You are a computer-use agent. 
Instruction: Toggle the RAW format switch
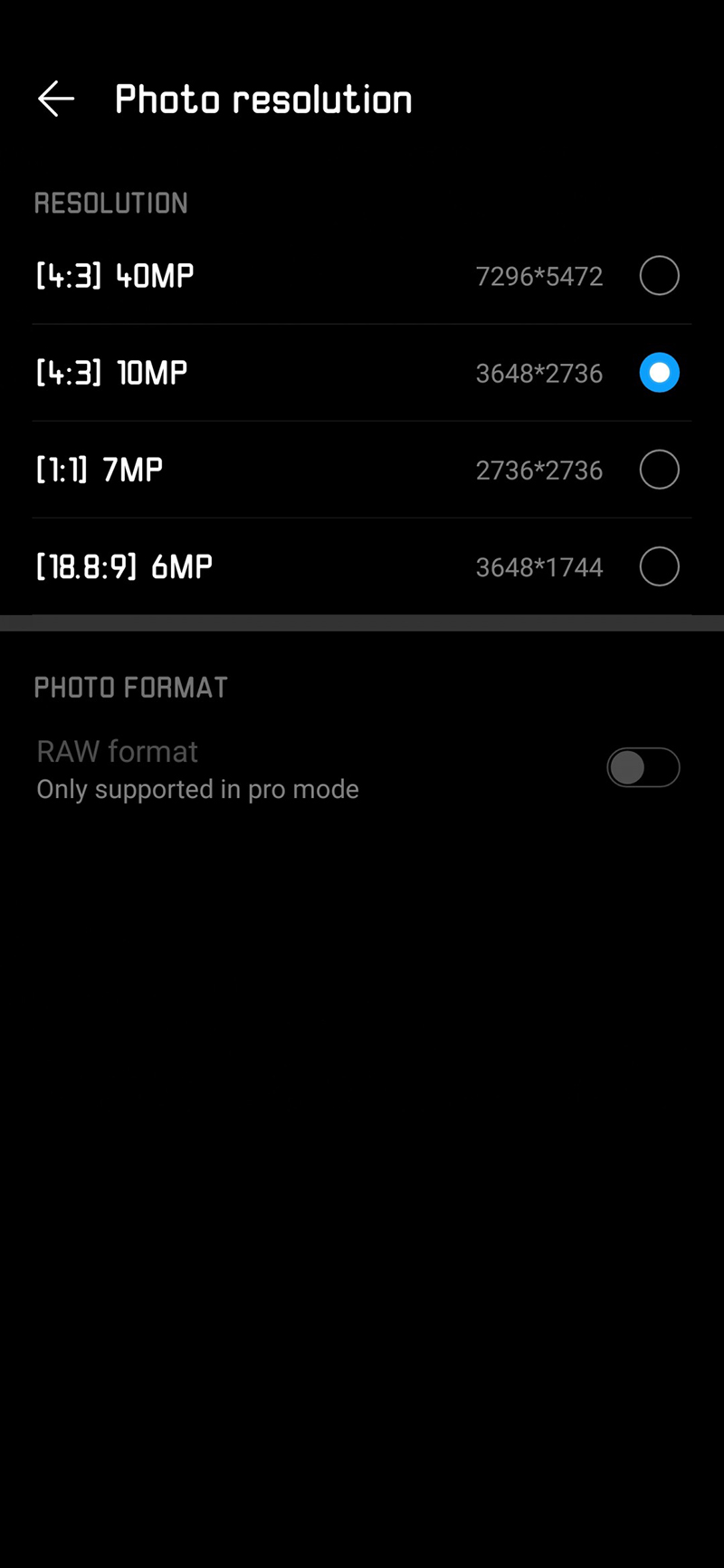pyautogui.click(x=643, y=768)
